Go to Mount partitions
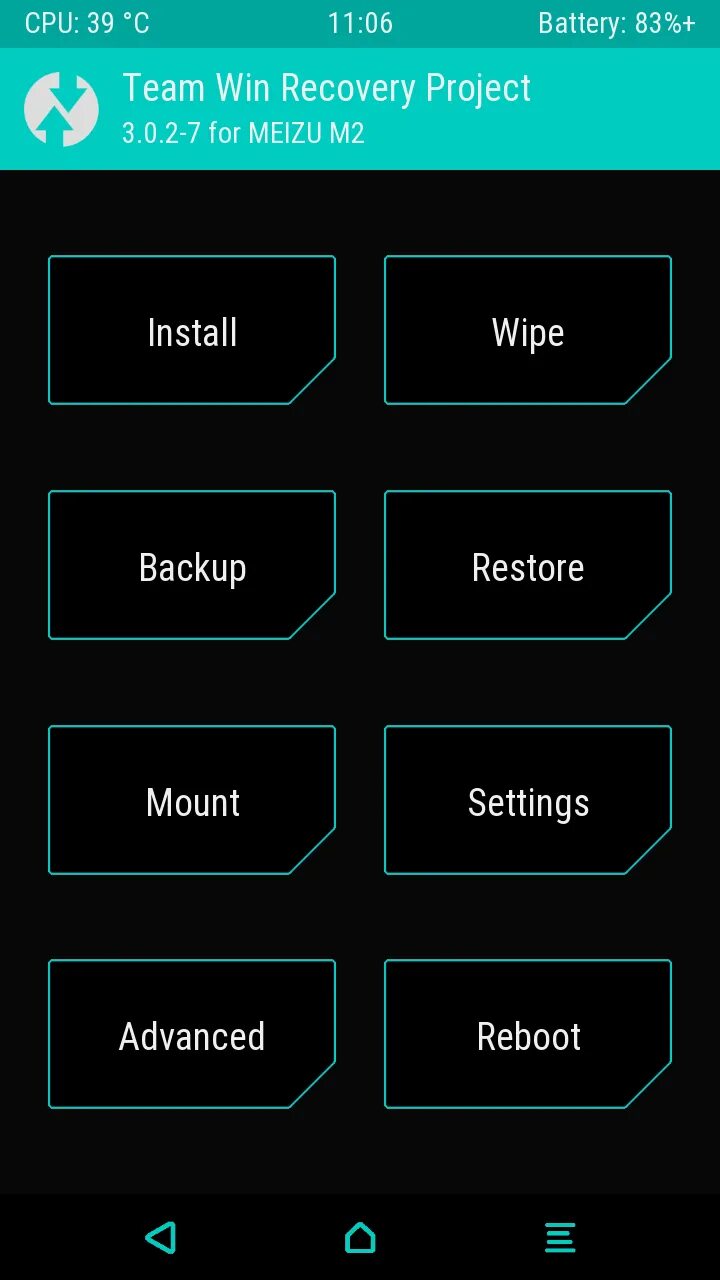720x1280 pixels. pyautogui.click(x=192, y=800)
